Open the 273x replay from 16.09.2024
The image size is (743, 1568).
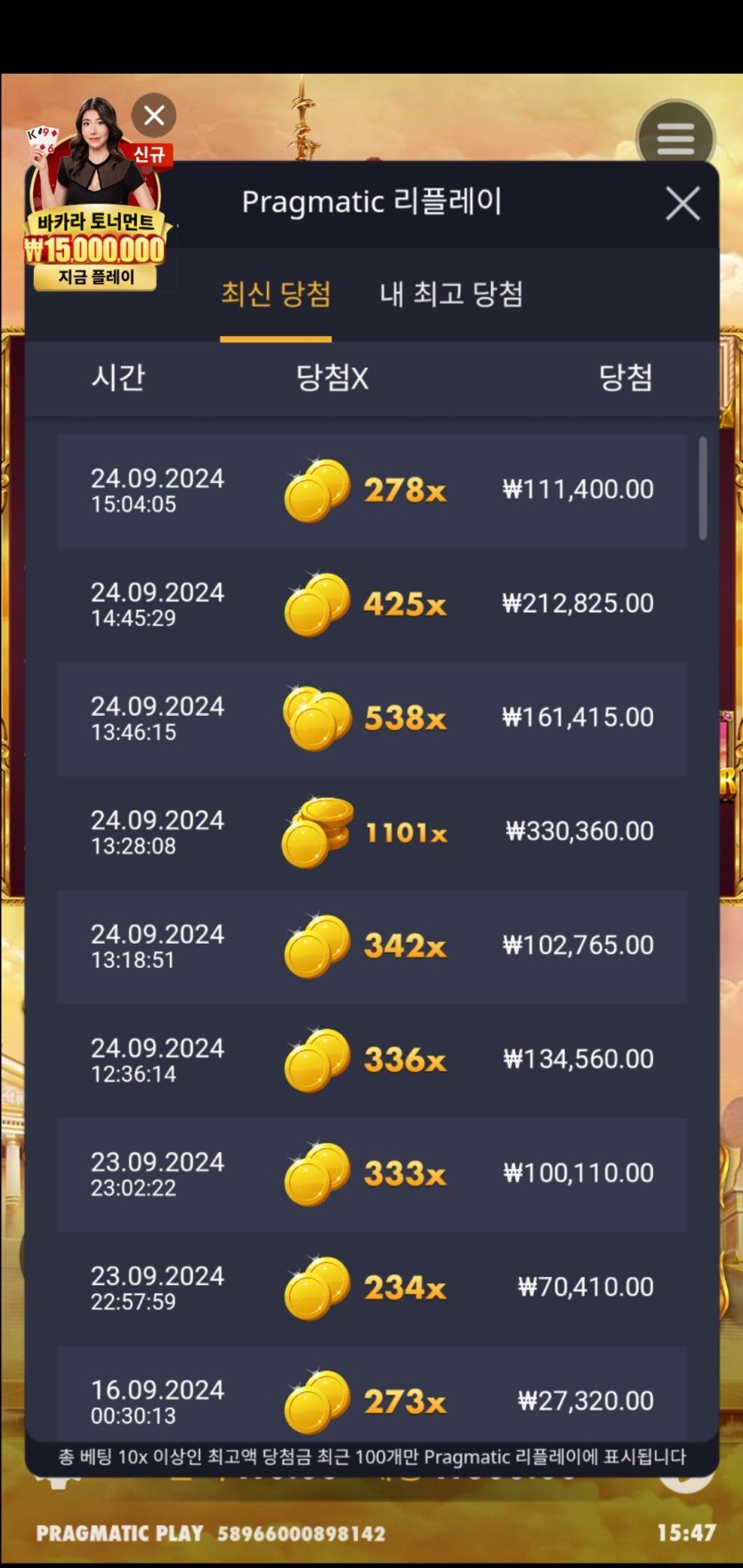click(371, 1400)
